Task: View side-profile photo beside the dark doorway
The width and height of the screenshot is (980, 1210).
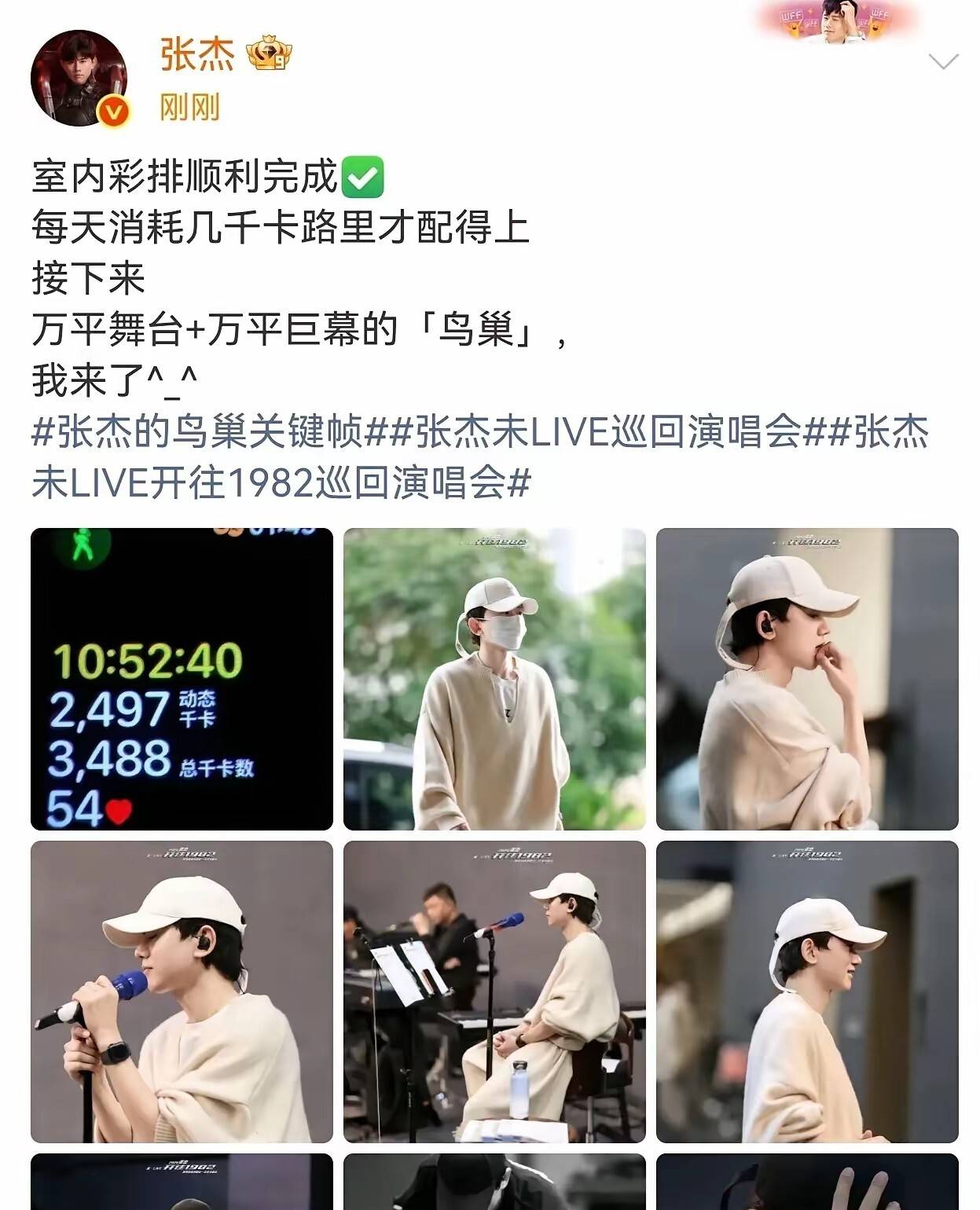Action: click(x=807, y=992)
